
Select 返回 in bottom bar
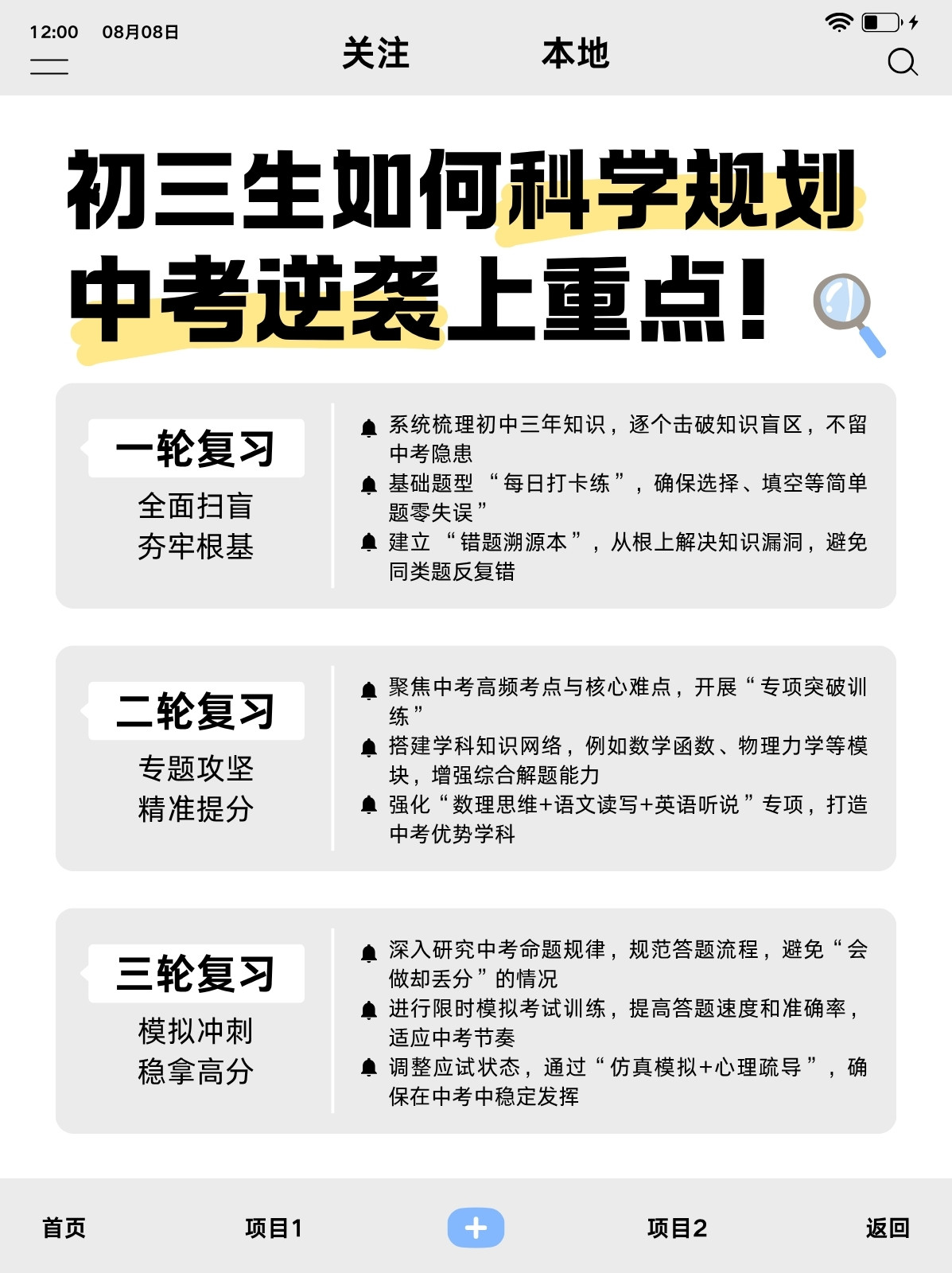click(x=888, y=1228)
